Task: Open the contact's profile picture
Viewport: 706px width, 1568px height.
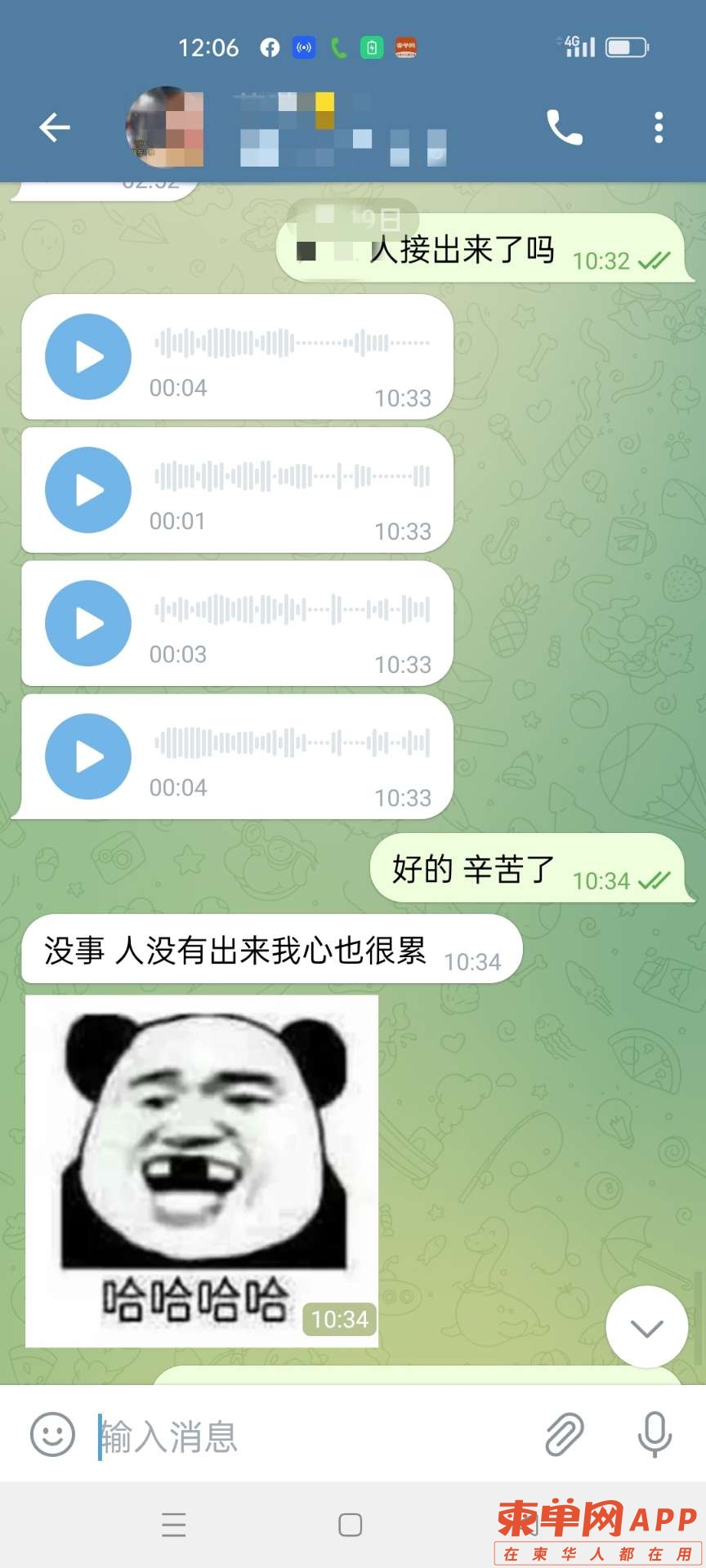Action: [x=164, y=127]
